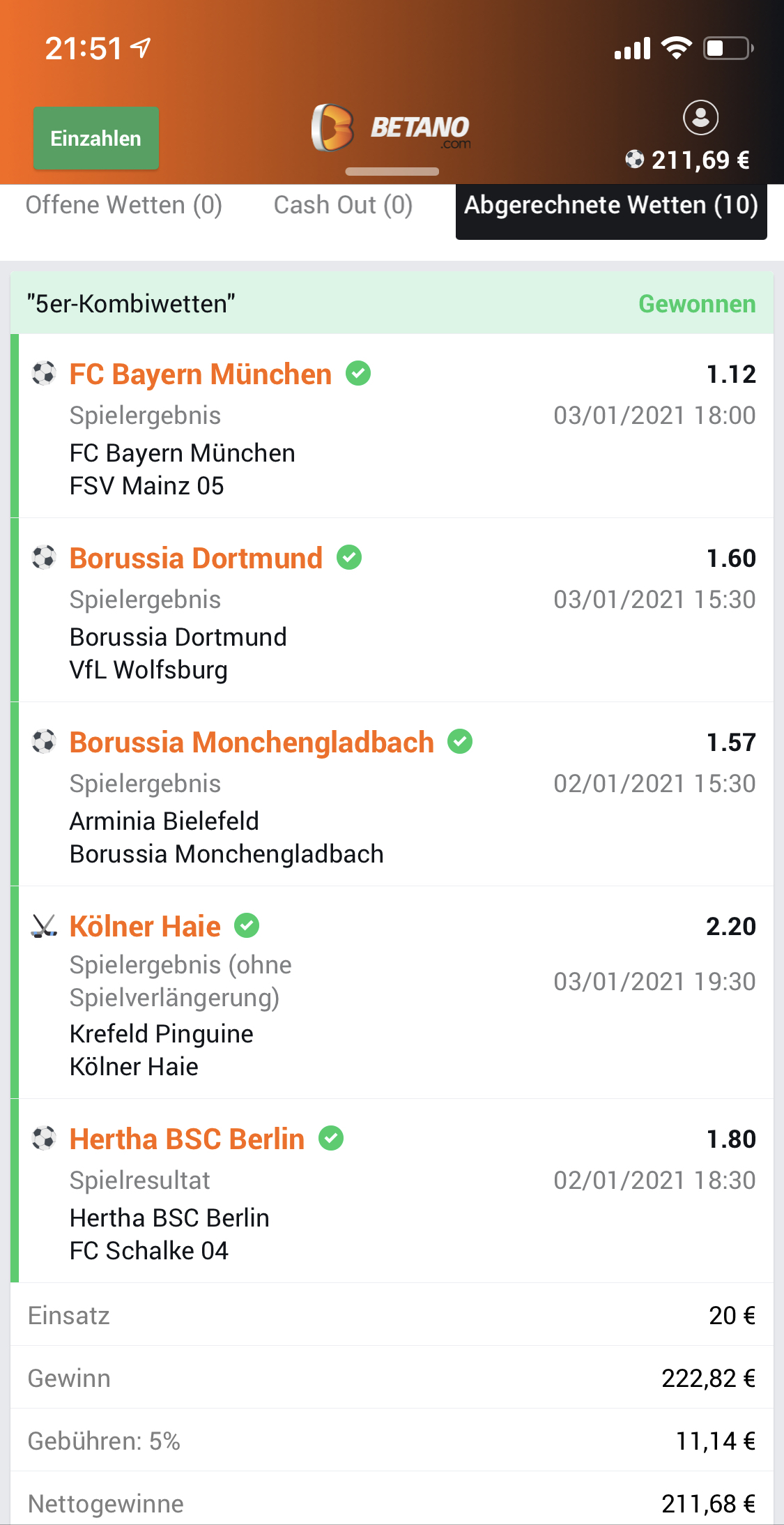Open the Borussia Dortmund bet selection

[x=196, y=559]
